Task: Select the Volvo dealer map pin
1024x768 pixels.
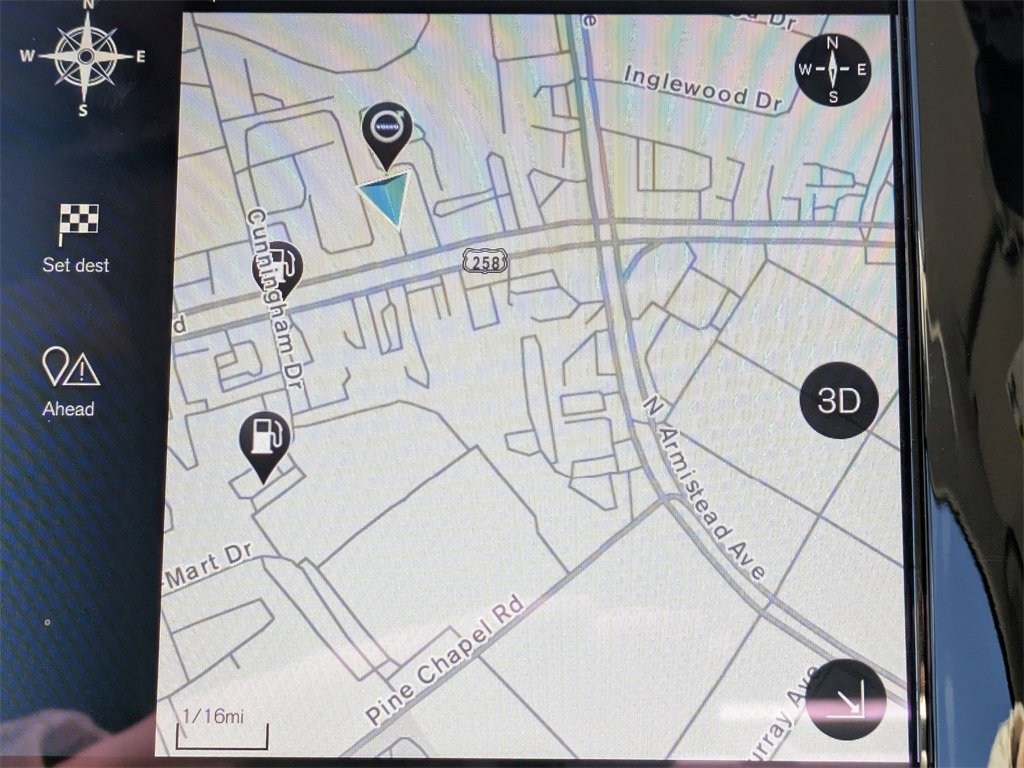Action: pos(387,132)
